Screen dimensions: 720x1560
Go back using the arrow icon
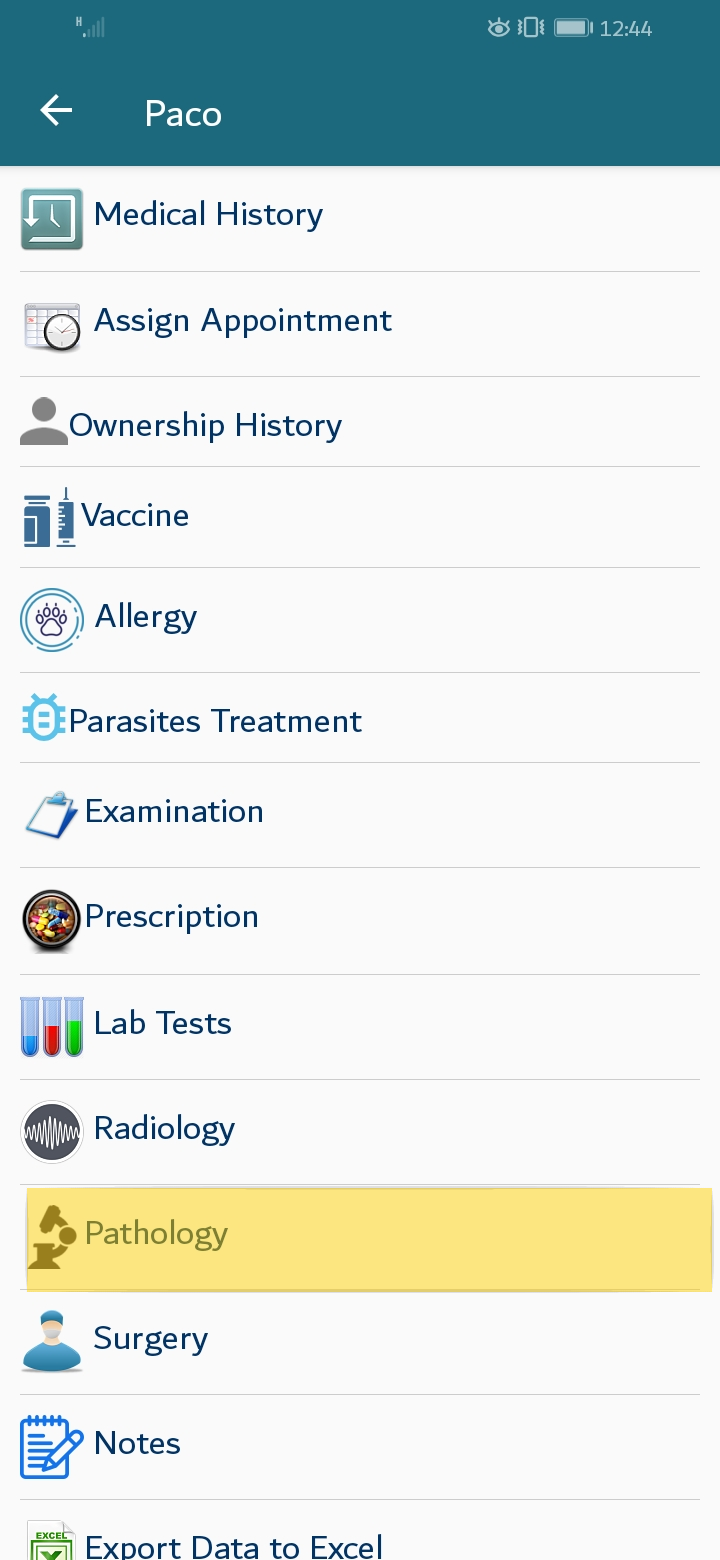click(56, 111)
